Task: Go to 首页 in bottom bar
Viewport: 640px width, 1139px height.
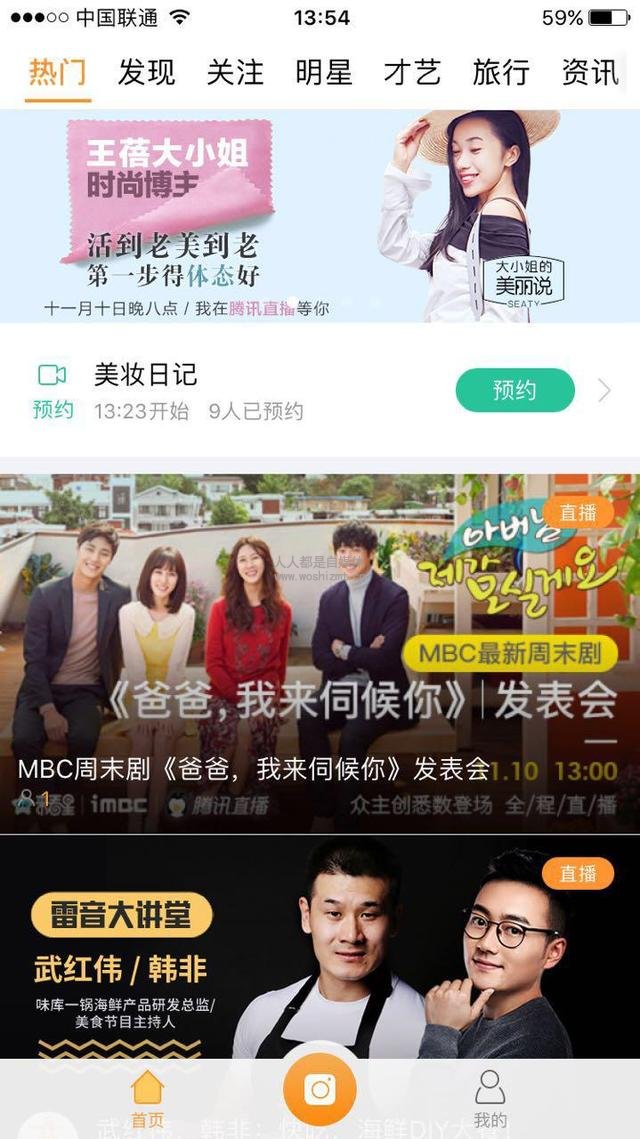Action: point(148,1098)
